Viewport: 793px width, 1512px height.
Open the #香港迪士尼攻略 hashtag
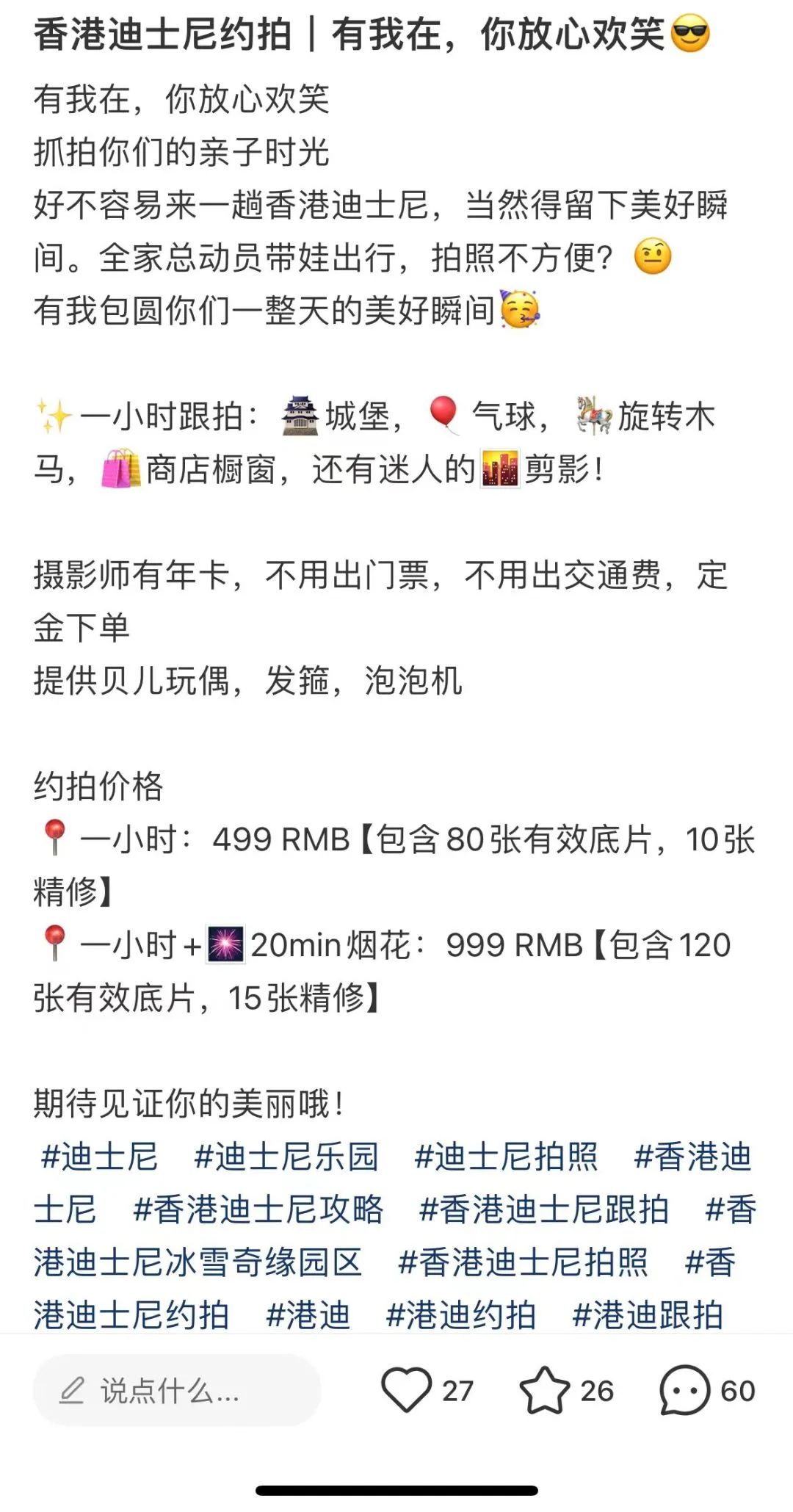(x=258, y=1209)
